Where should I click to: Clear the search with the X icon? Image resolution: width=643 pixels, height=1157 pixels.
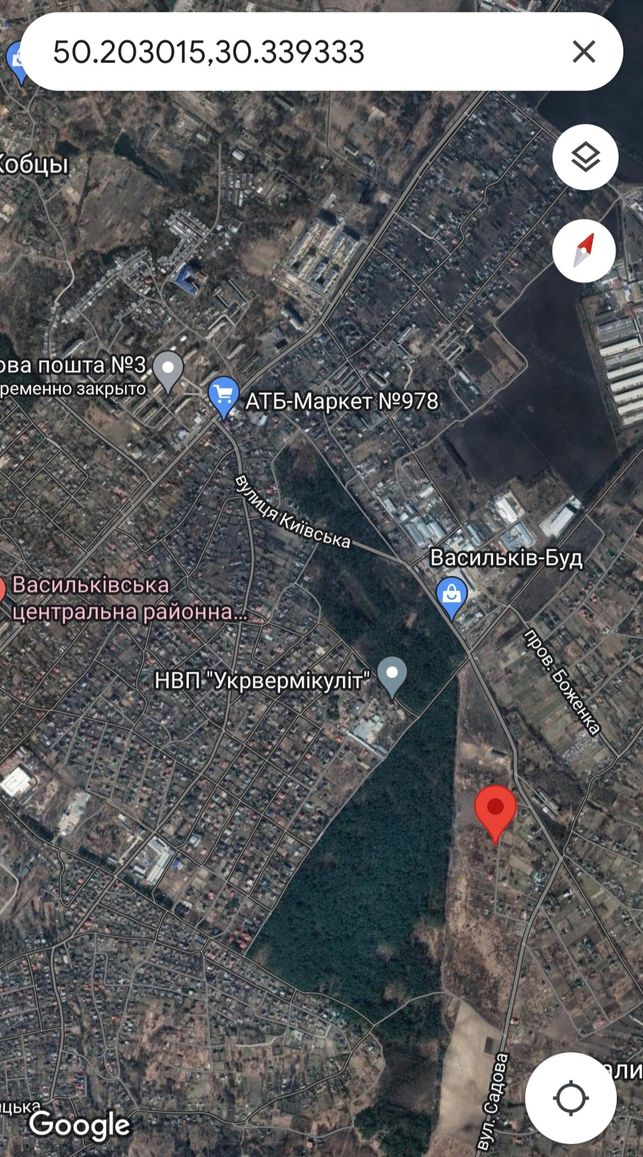pyautogui.click(x=583, y=52)
